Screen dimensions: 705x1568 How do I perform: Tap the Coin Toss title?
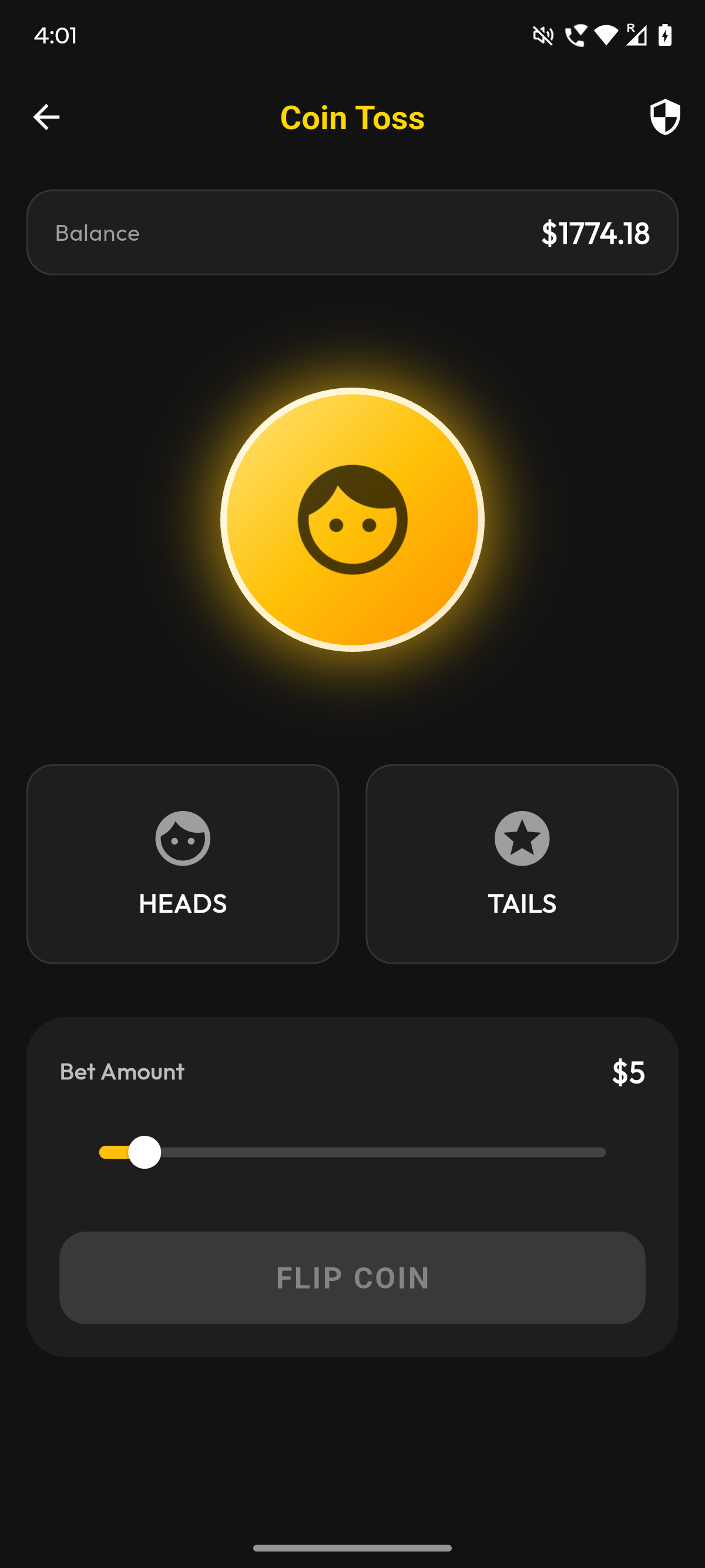pyautogui.click(x=352, y=118)
